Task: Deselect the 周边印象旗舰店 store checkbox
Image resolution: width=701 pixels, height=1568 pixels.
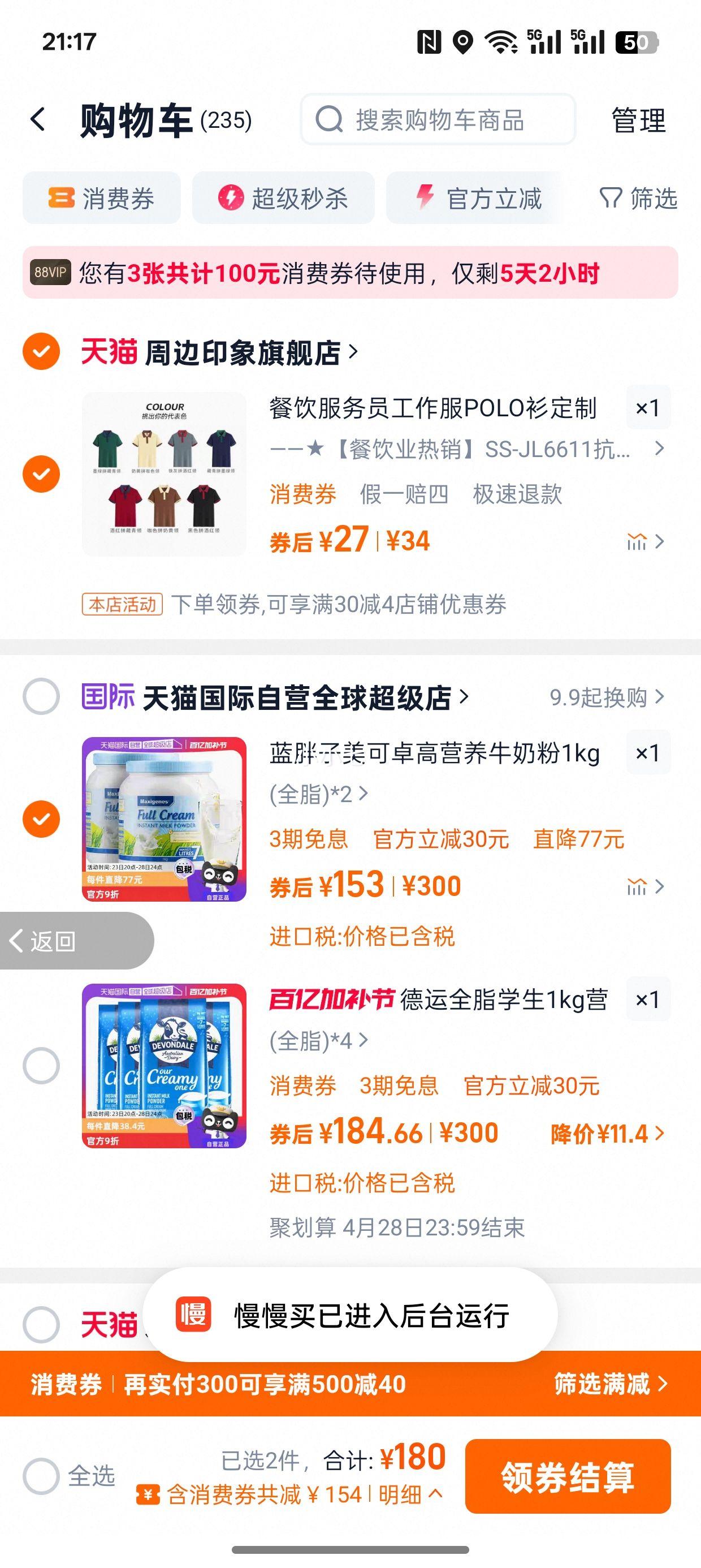Action: [41, 351]
